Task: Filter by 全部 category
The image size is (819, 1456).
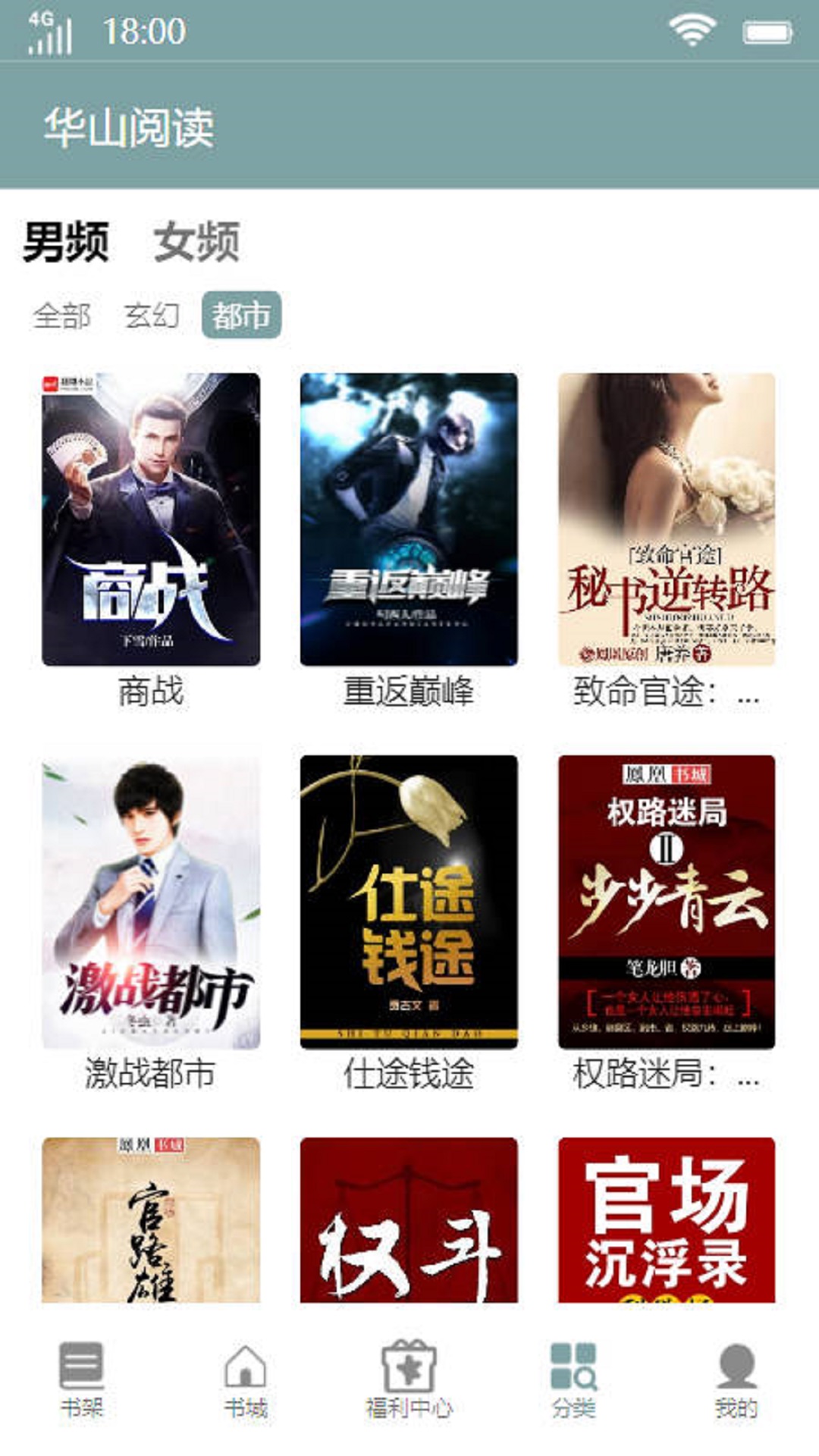Action: [61, 315]
